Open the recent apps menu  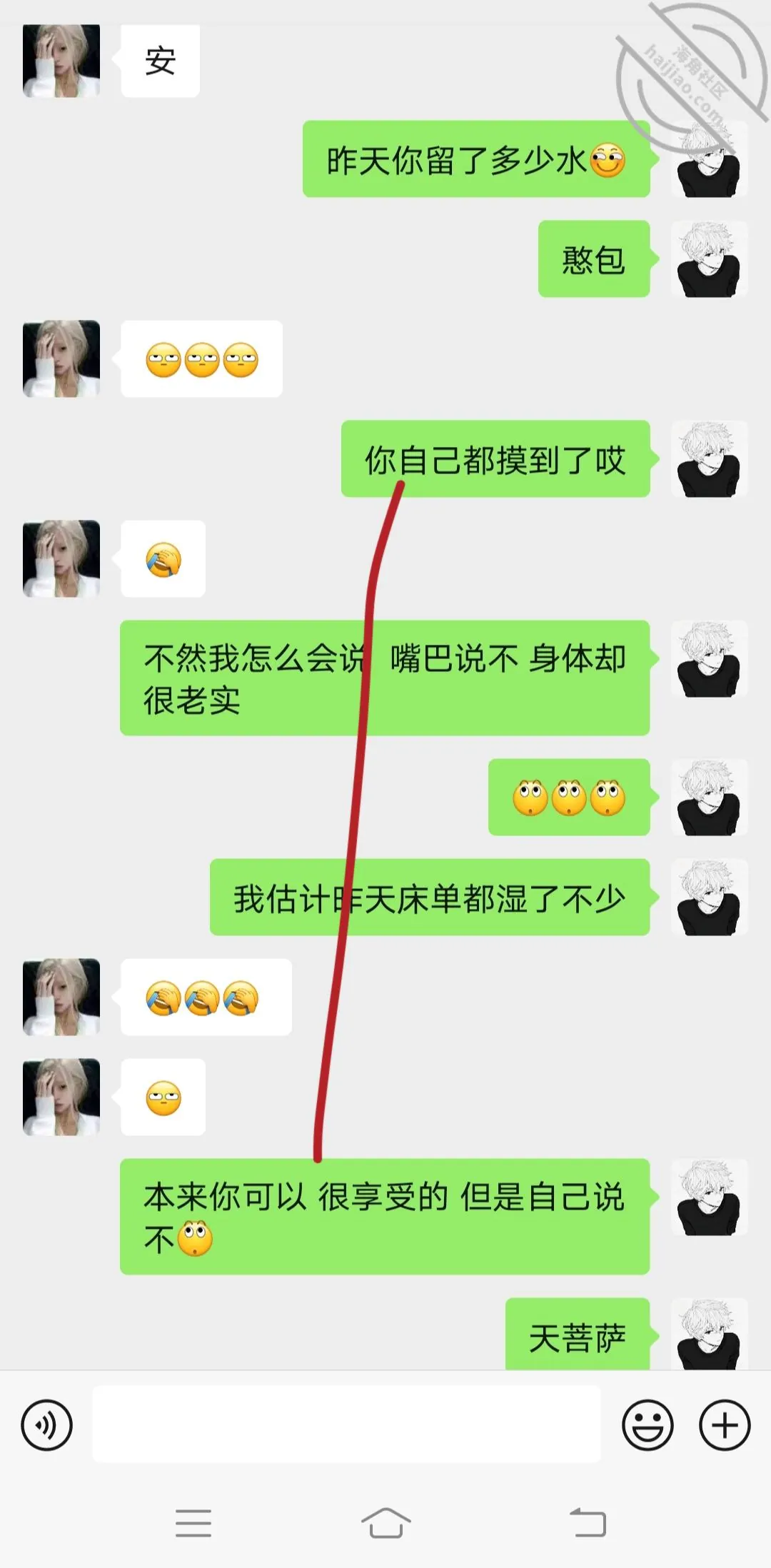(193, 1523)
